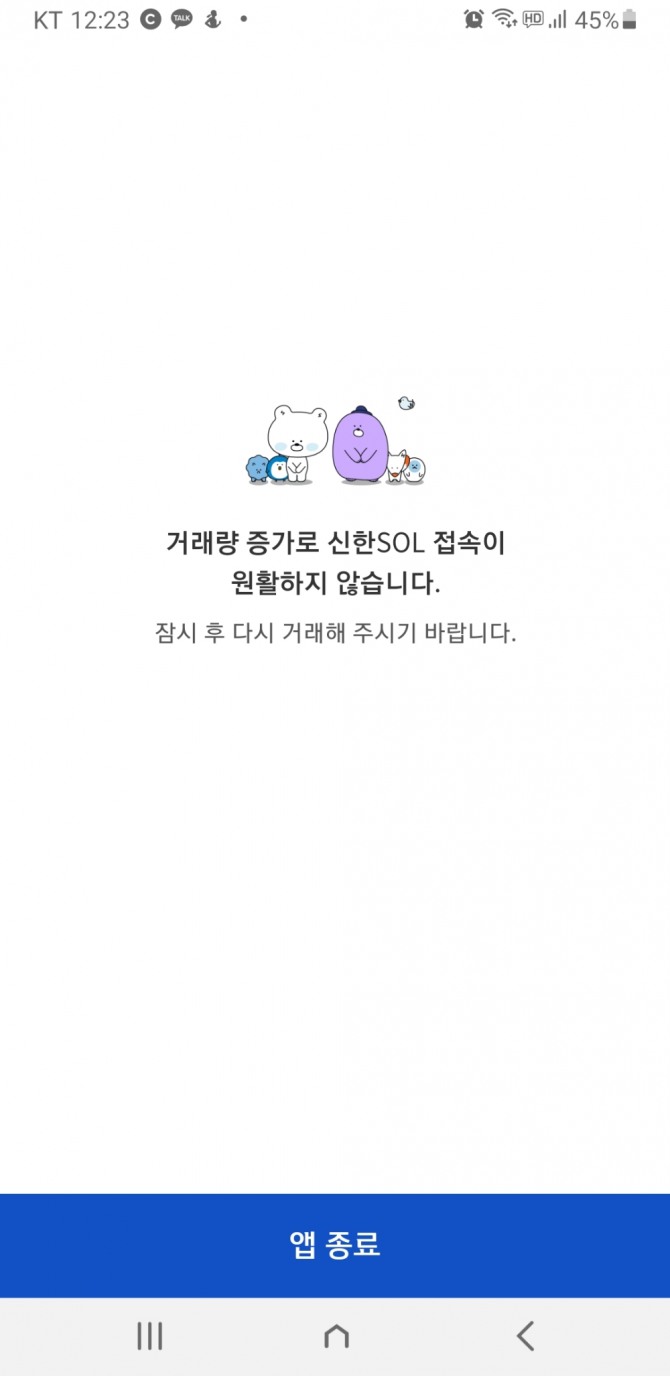Screen dimensions: 670x1376
Task: Tap the 앱 종료 button
Action: point(335,1245)
